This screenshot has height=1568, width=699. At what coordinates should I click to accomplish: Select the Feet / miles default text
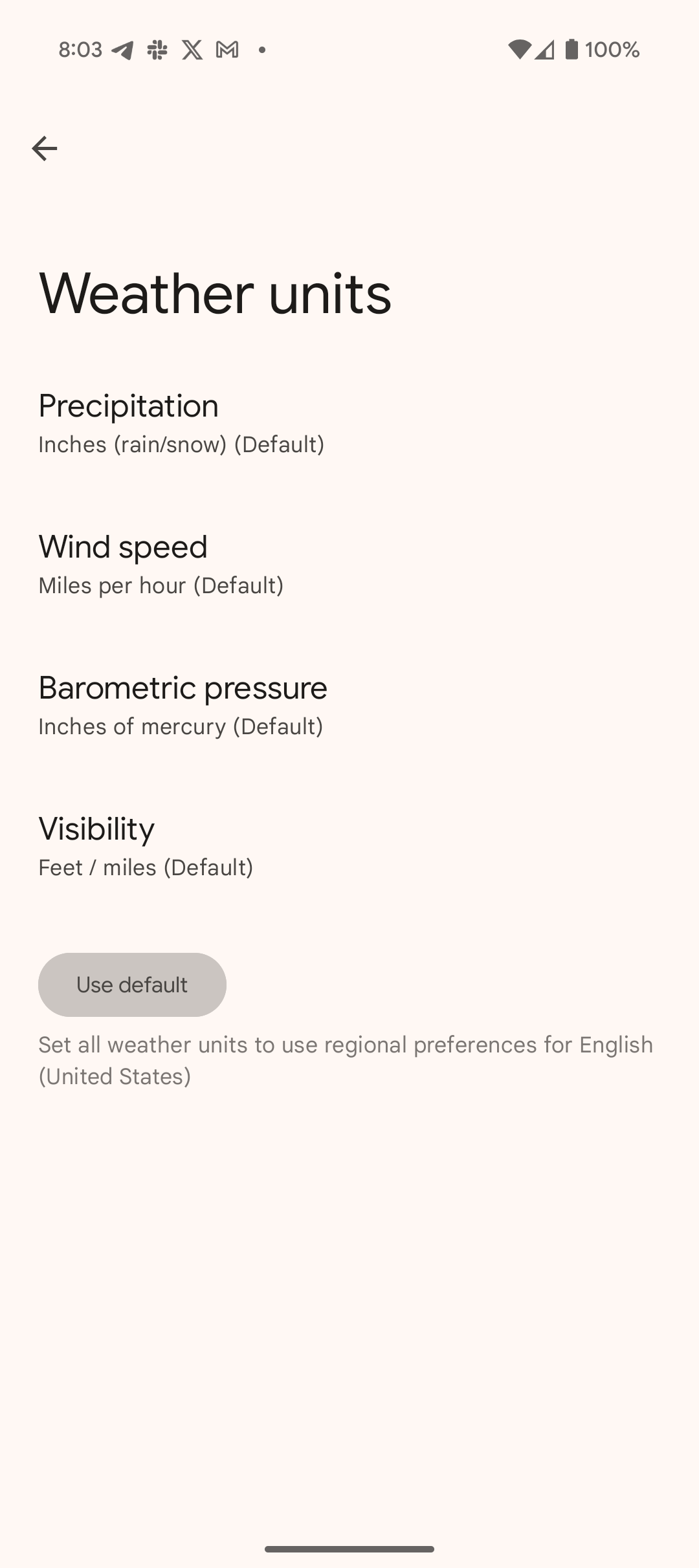click(146, 867)
